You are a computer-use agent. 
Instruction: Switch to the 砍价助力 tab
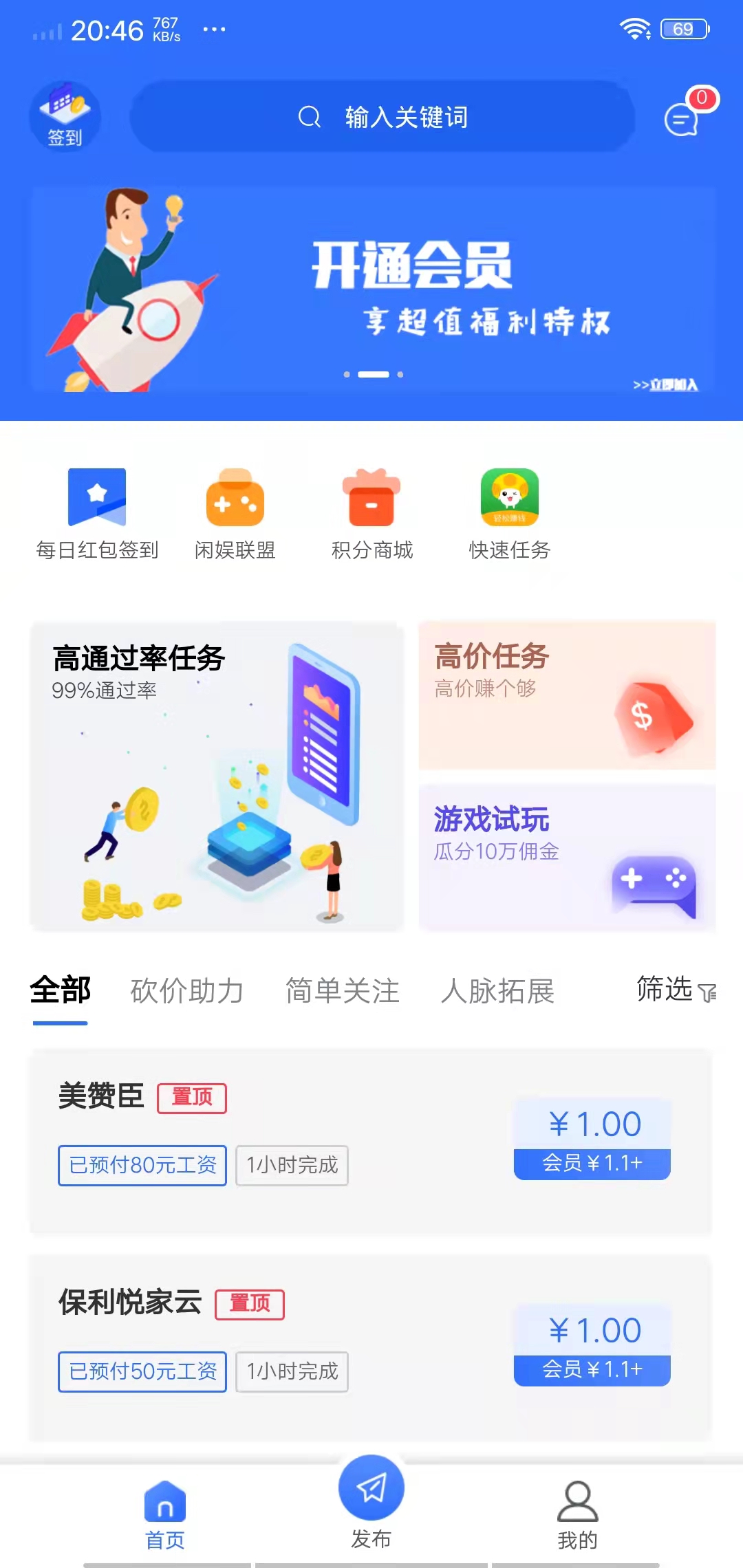187,990
